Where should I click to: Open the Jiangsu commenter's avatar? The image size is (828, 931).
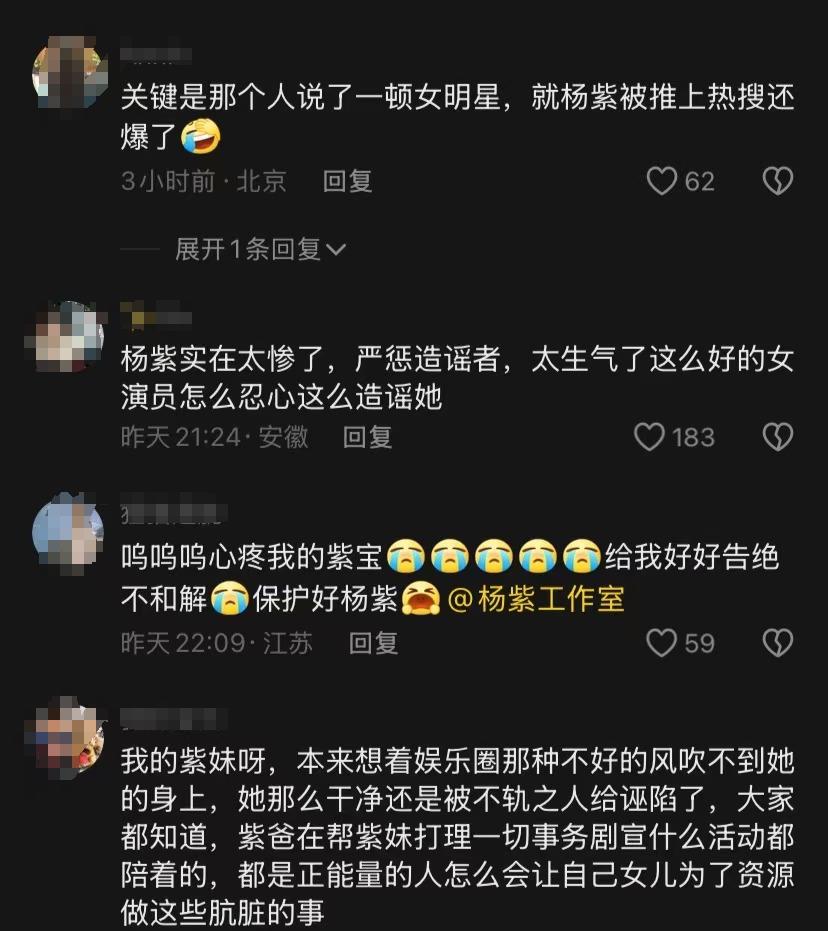(67, 528)
